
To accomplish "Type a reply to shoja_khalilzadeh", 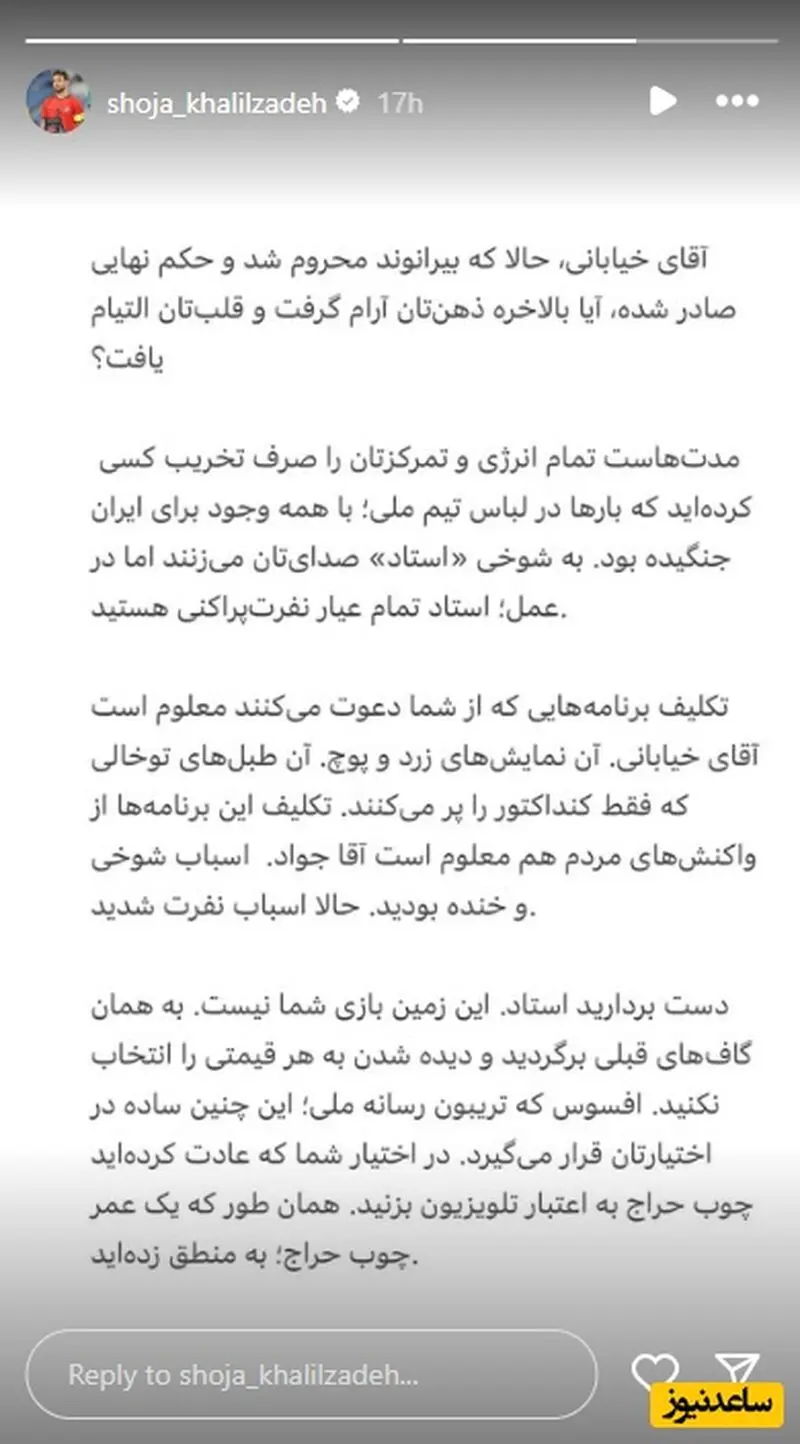I will 311,1374.
